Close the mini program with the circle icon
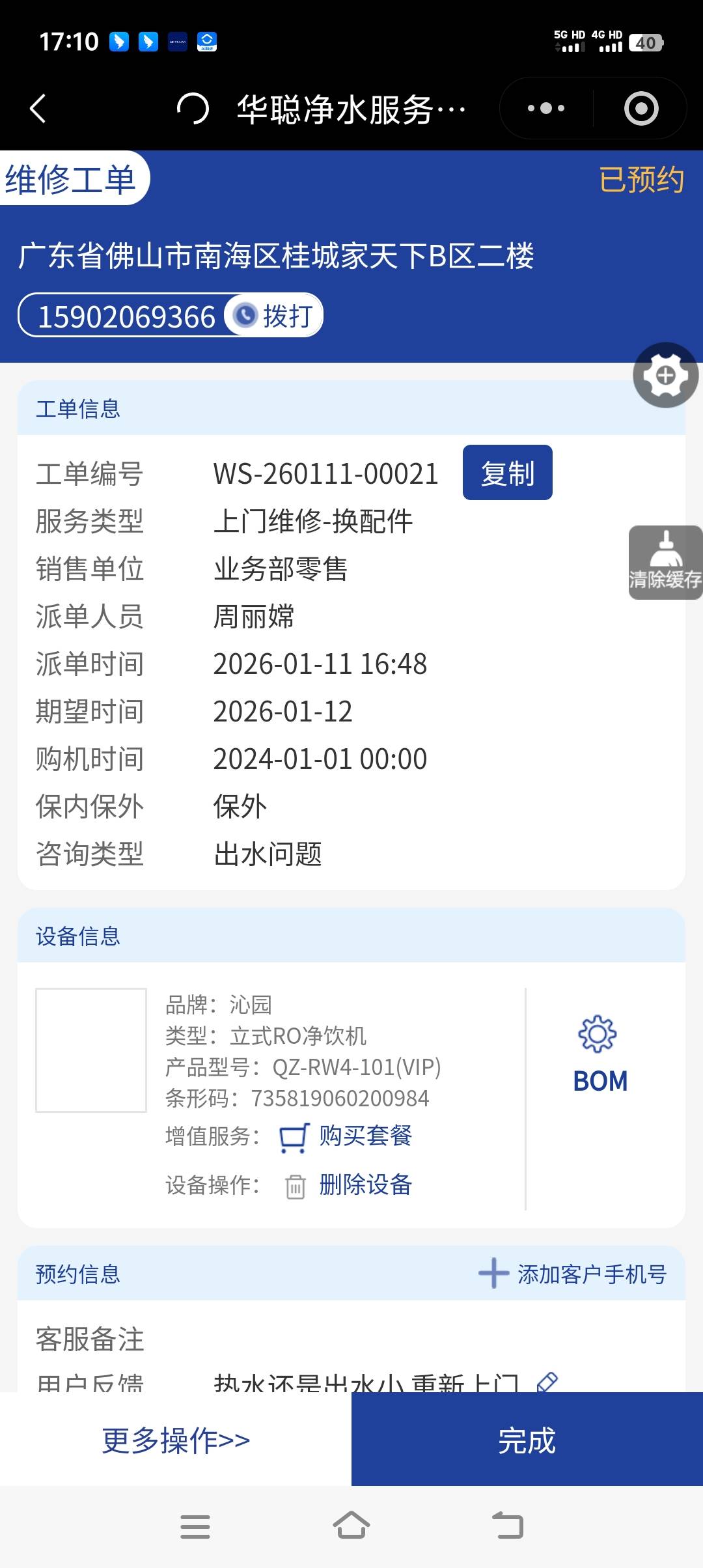Screen dimensions: 703x1568 [x=641, y=108]
